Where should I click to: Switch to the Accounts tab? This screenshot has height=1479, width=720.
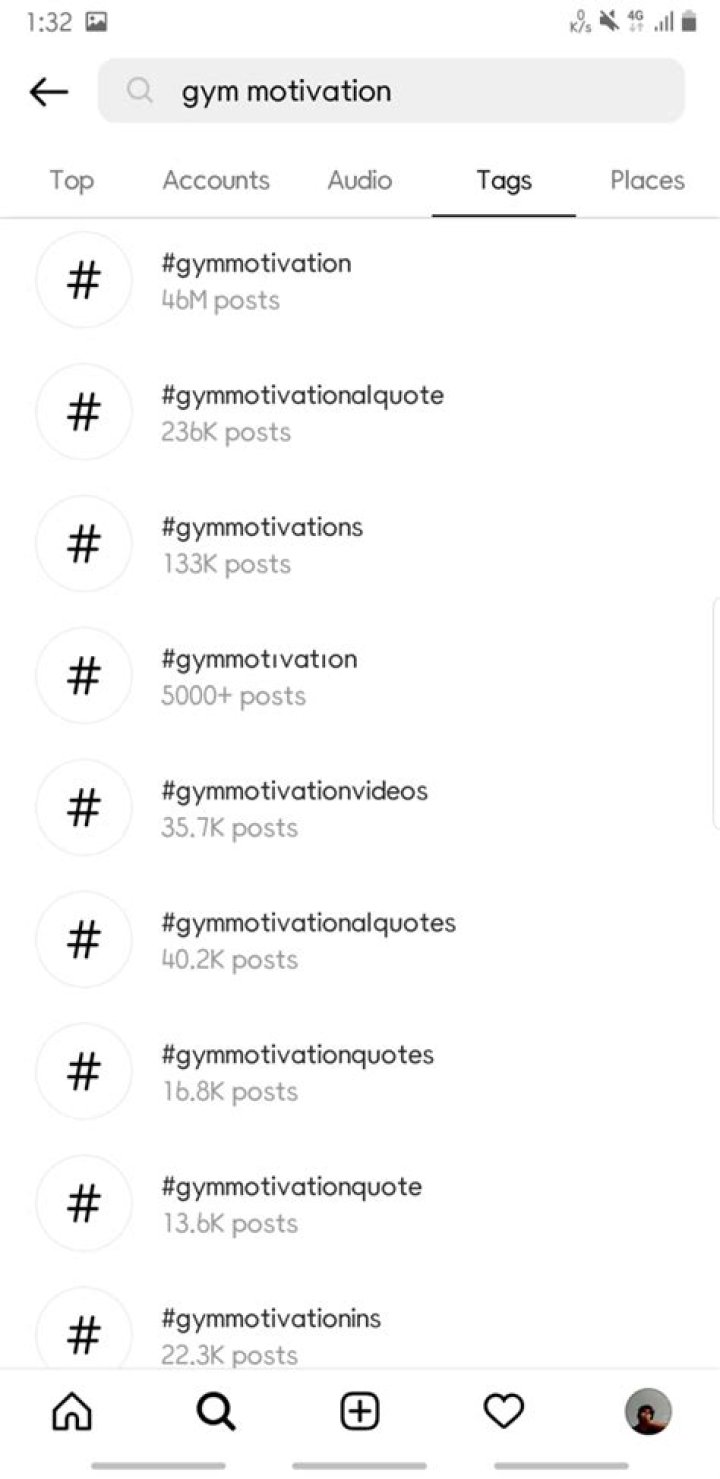pyautogui.click(x=216, y=181)
